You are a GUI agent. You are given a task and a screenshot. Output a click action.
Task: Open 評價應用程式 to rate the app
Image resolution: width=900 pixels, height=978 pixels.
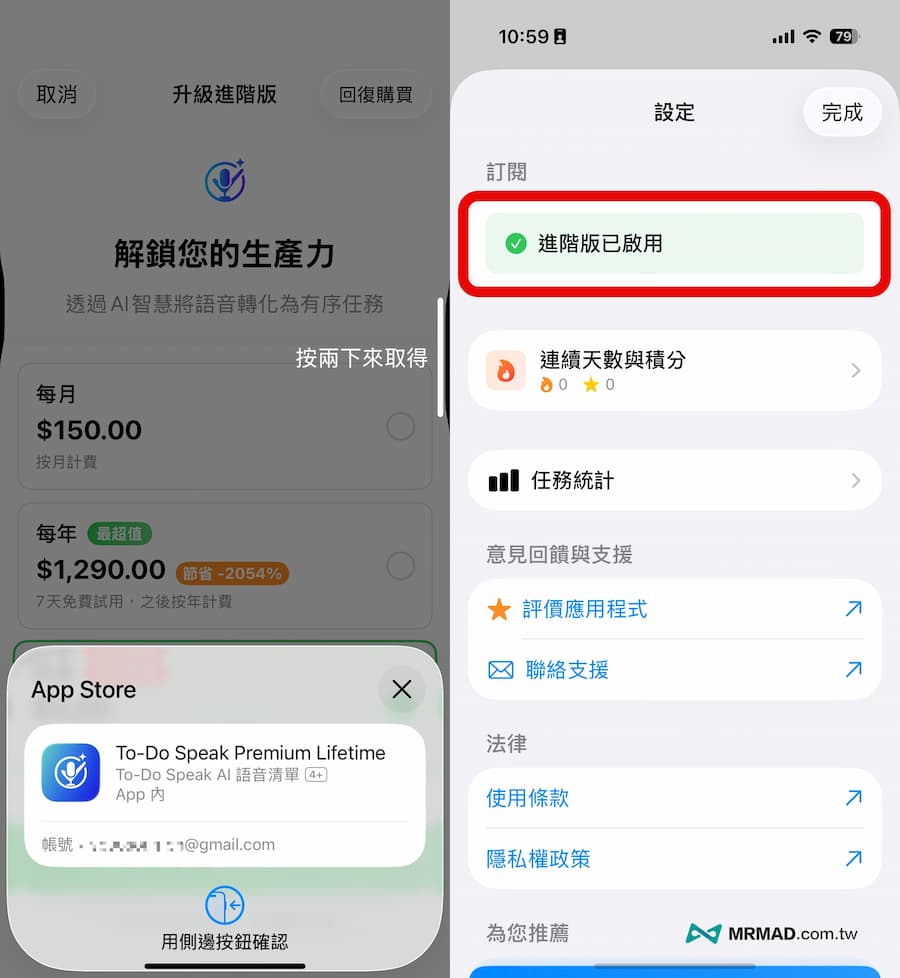coord(674,609)
